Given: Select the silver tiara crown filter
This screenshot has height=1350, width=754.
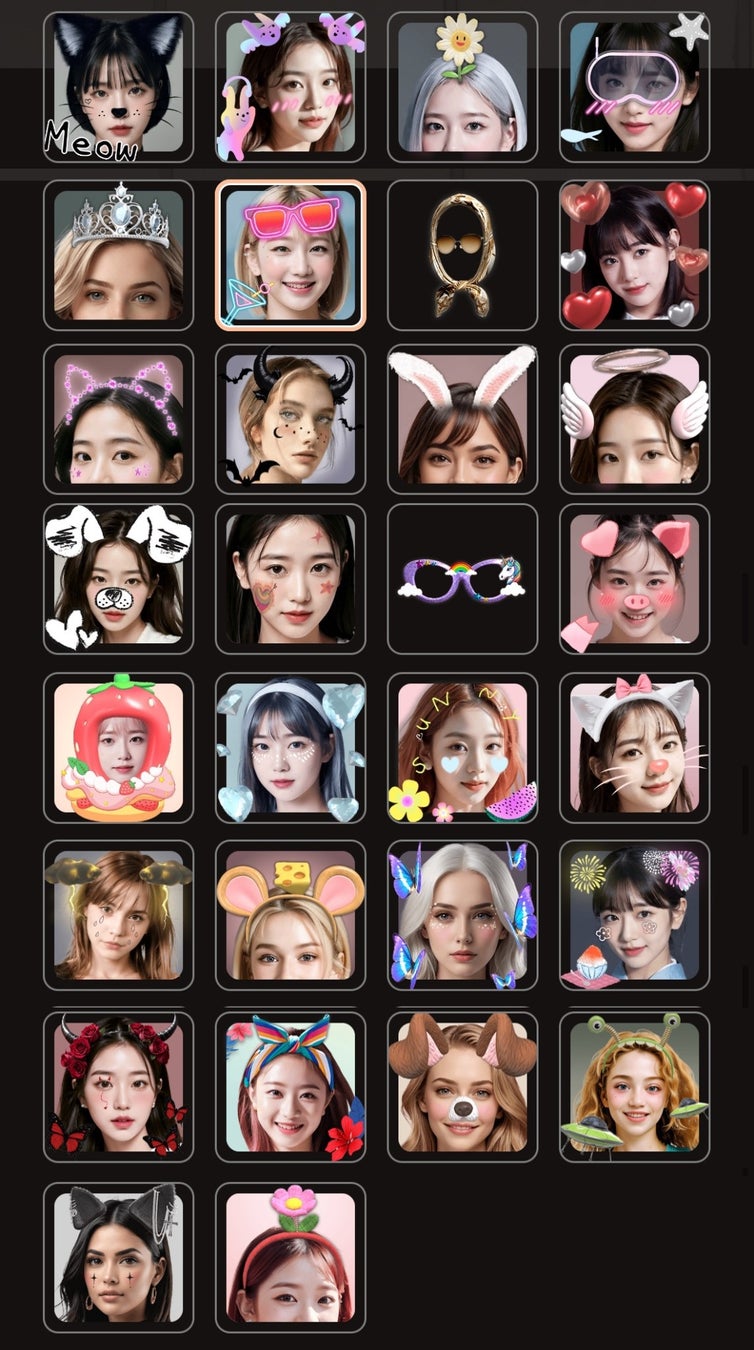Looking at the screenshot, I should pos(118,255).
